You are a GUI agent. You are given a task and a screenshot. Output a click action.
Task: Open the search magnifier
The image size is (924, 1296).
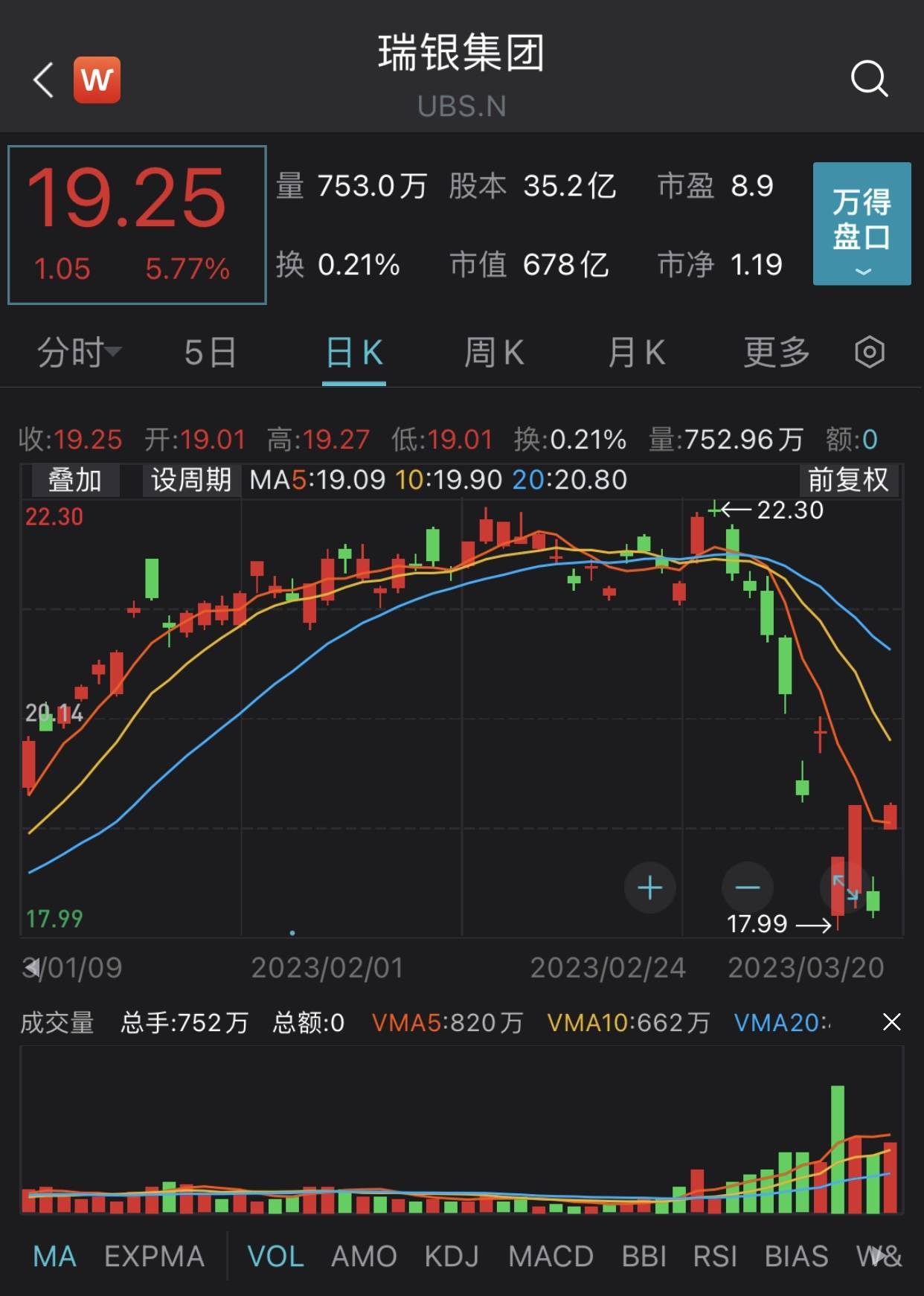(x=869, y=78)
